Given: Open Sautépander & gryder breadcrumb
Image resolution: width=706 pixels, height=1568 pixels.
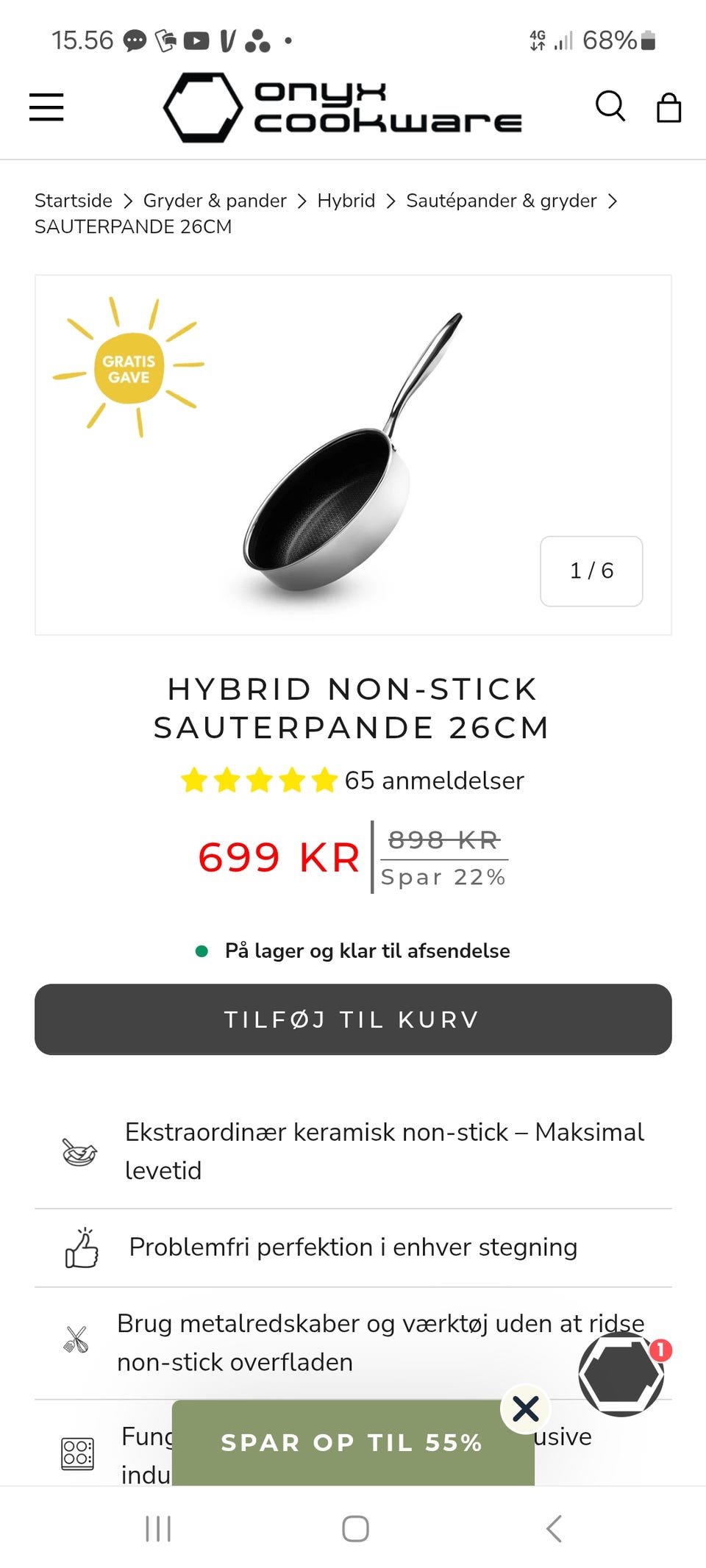Looking at the screenshot, I should click(502, 201).
